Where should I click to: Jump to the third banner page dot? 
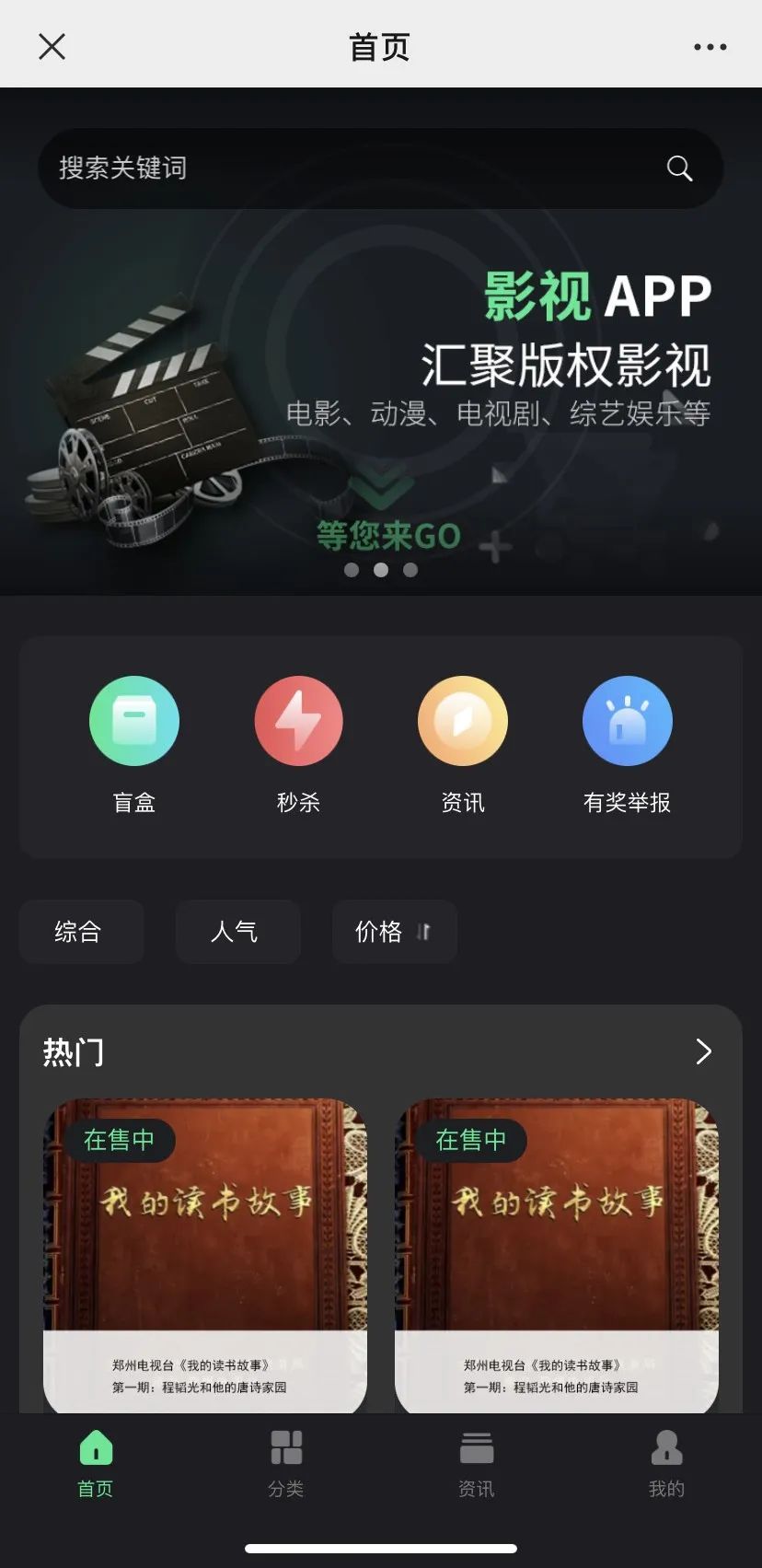point(410,570)
